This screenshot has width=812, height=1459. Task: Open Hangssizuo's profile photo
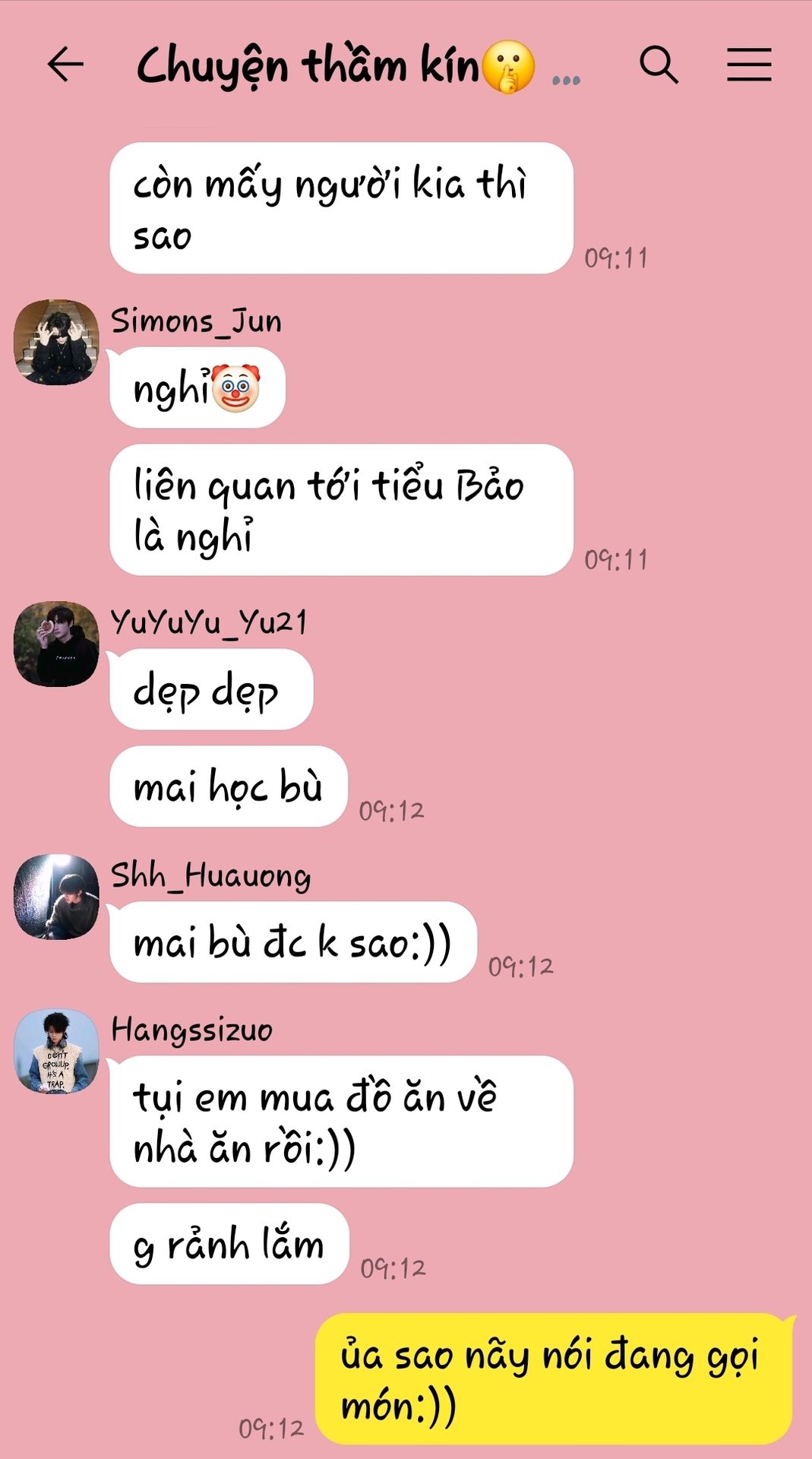point(56,1052)
